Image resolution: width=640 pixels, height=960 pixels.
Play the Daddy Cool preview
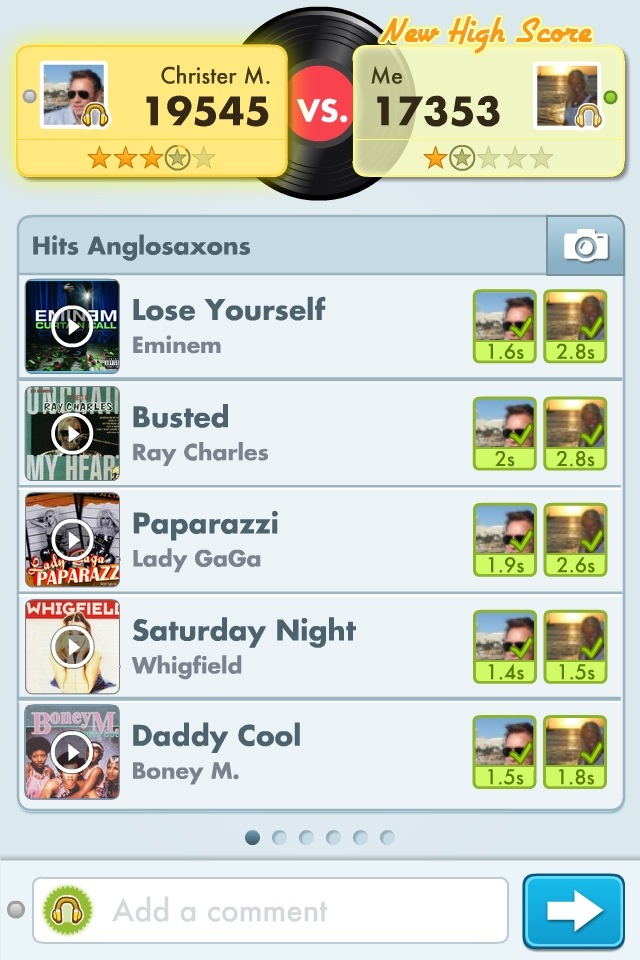[72, 752]
